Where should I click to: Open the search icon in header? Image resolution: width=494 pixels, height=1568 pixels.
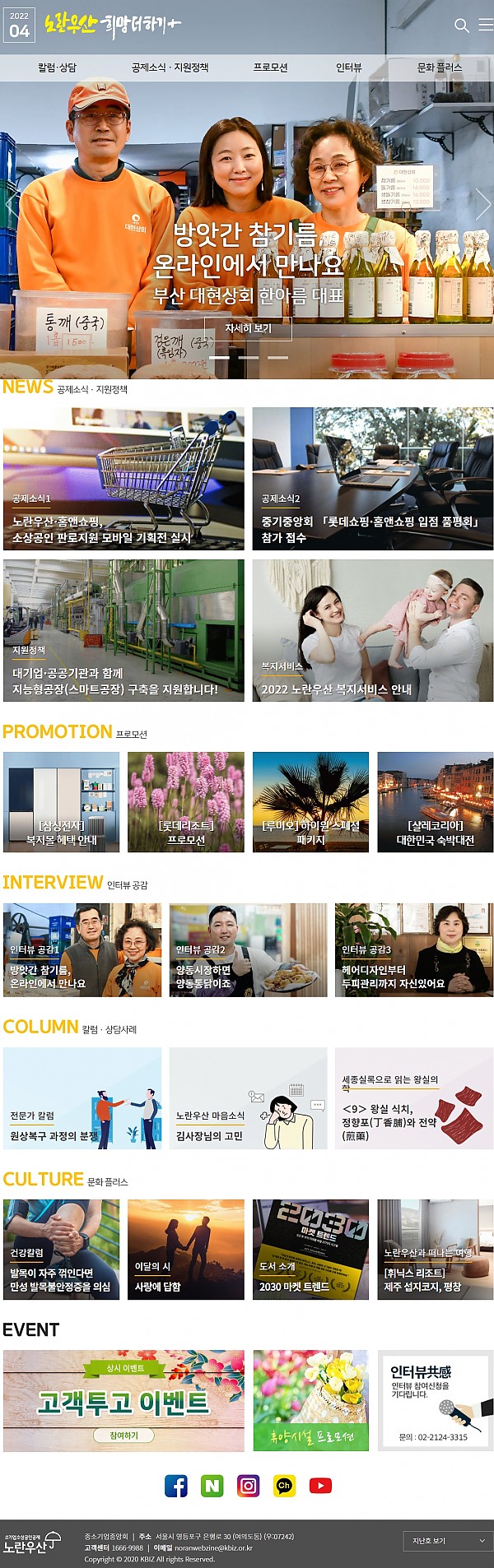pyautogui.click(x=462, y=26)
